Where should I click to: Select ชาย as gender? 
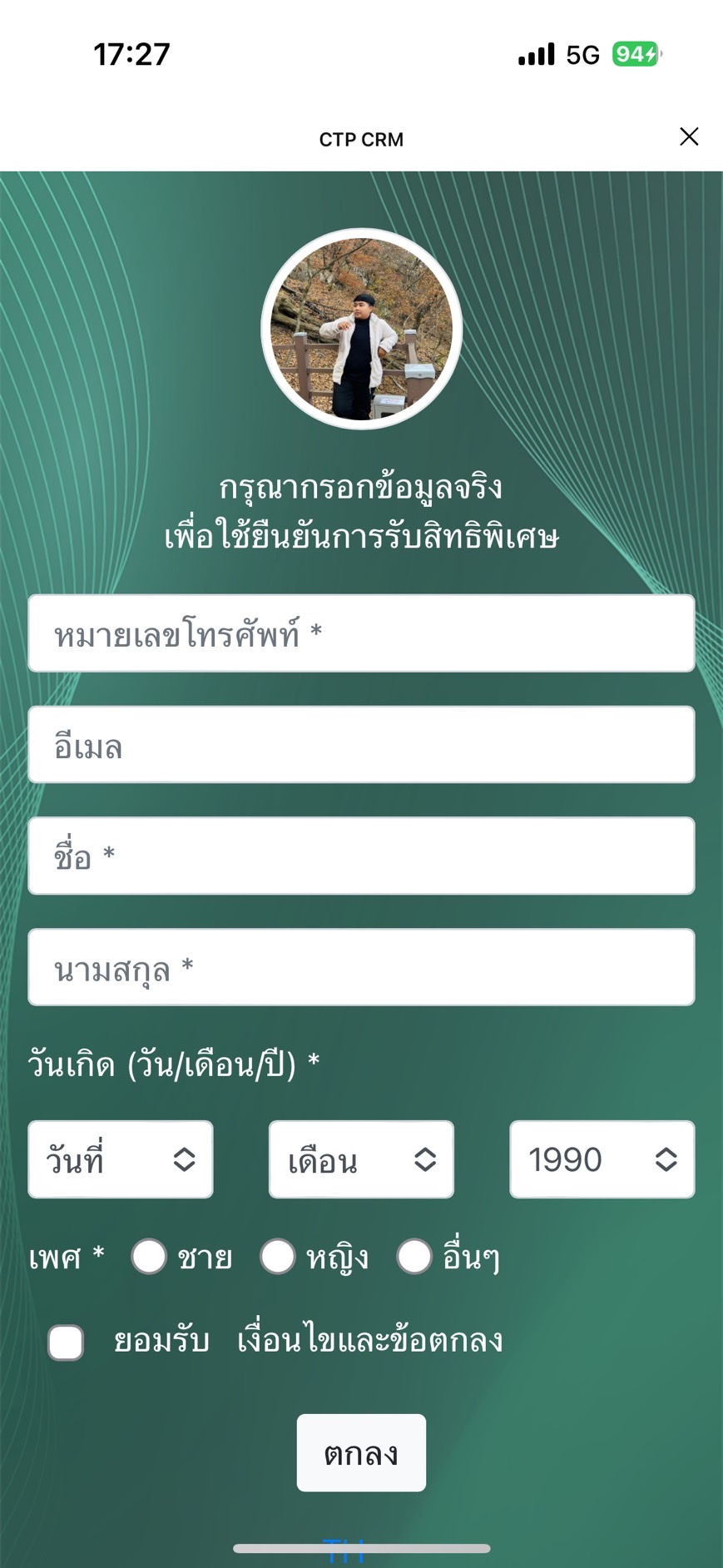pos(150,1257)
